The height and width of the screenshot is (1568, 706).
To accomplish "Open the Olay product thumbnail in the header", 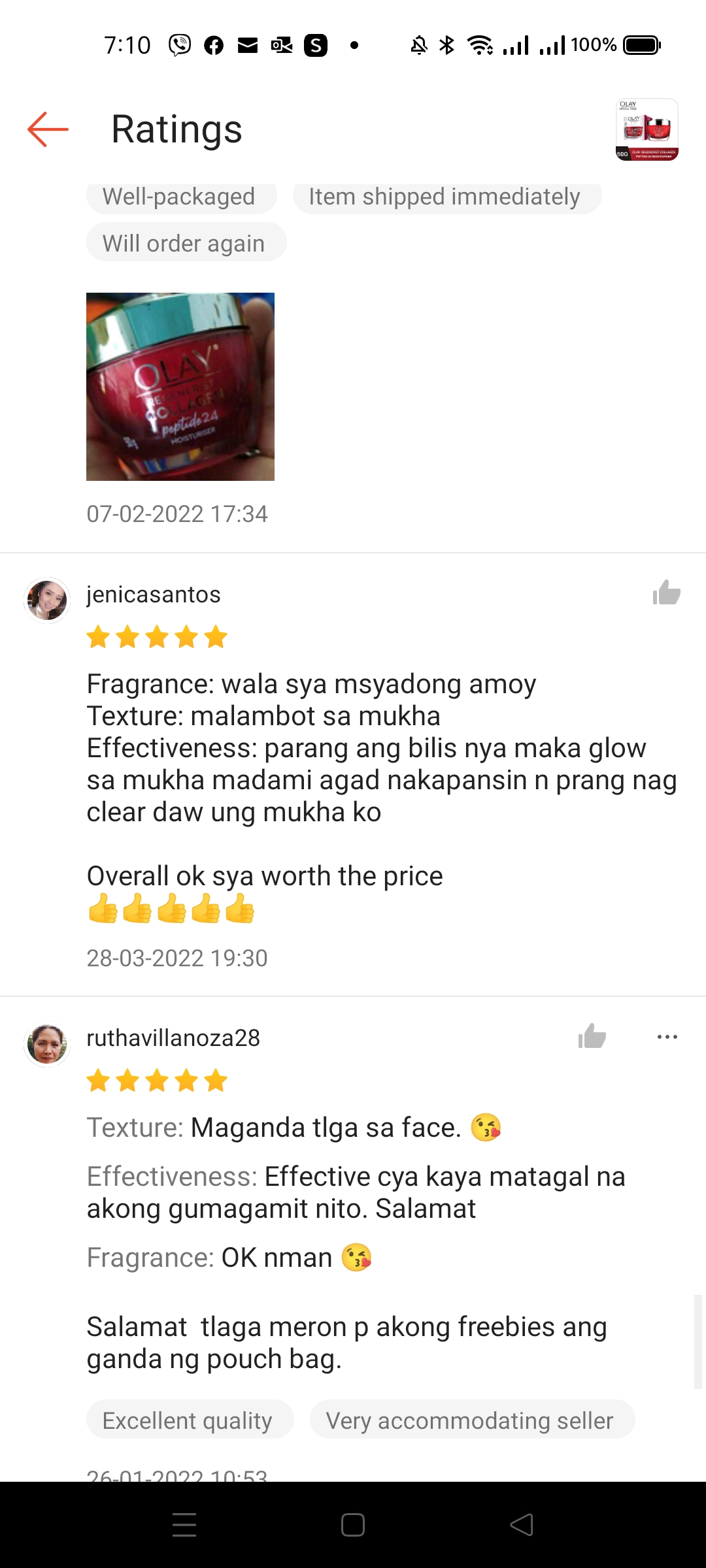I will (x=647, y=129).
